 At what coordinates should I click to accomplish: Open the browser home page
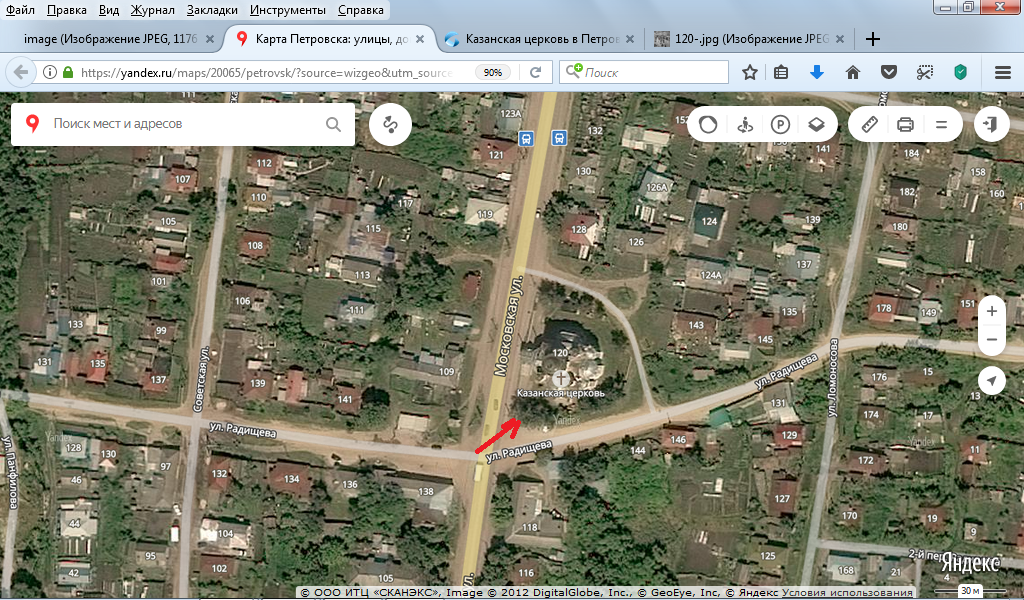853,72
